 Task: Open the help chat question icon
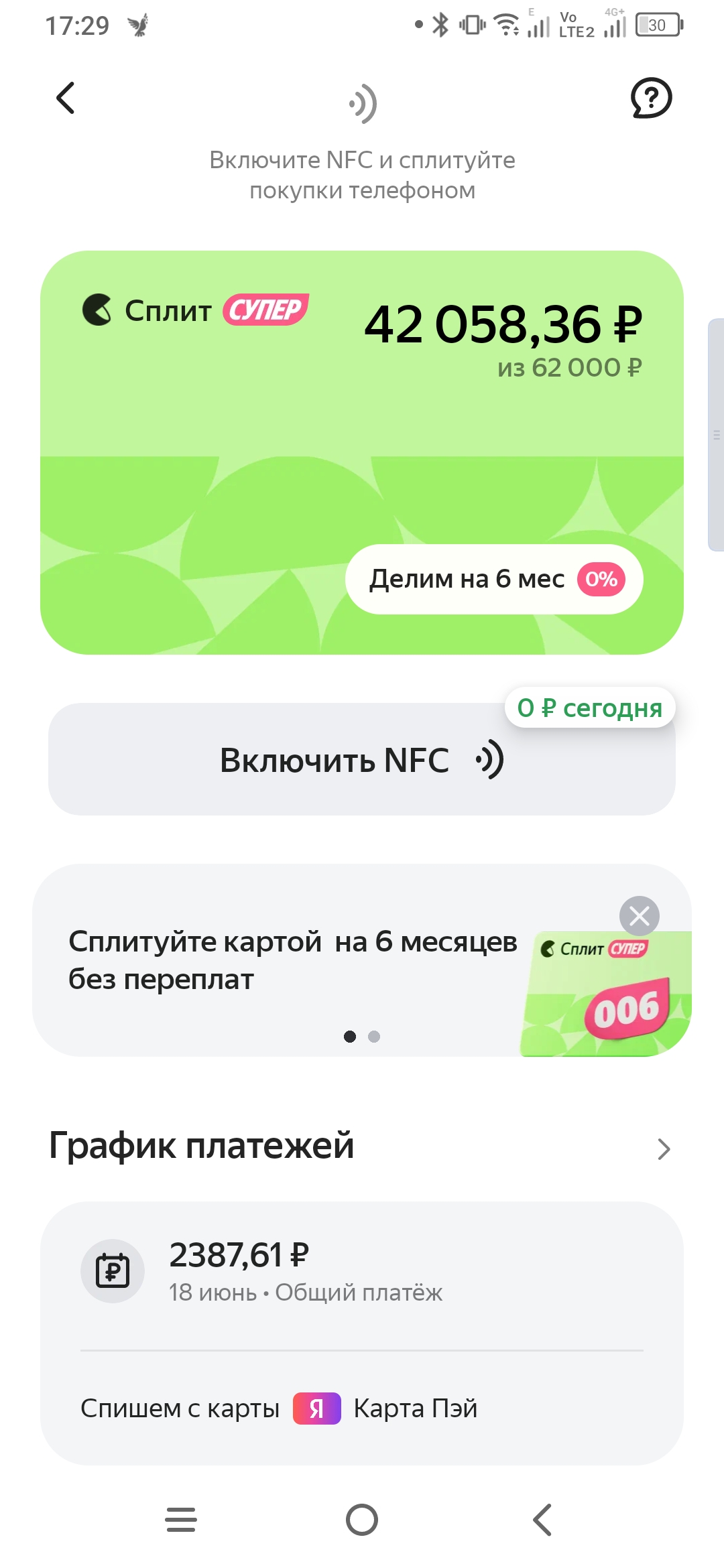(651, 99)
